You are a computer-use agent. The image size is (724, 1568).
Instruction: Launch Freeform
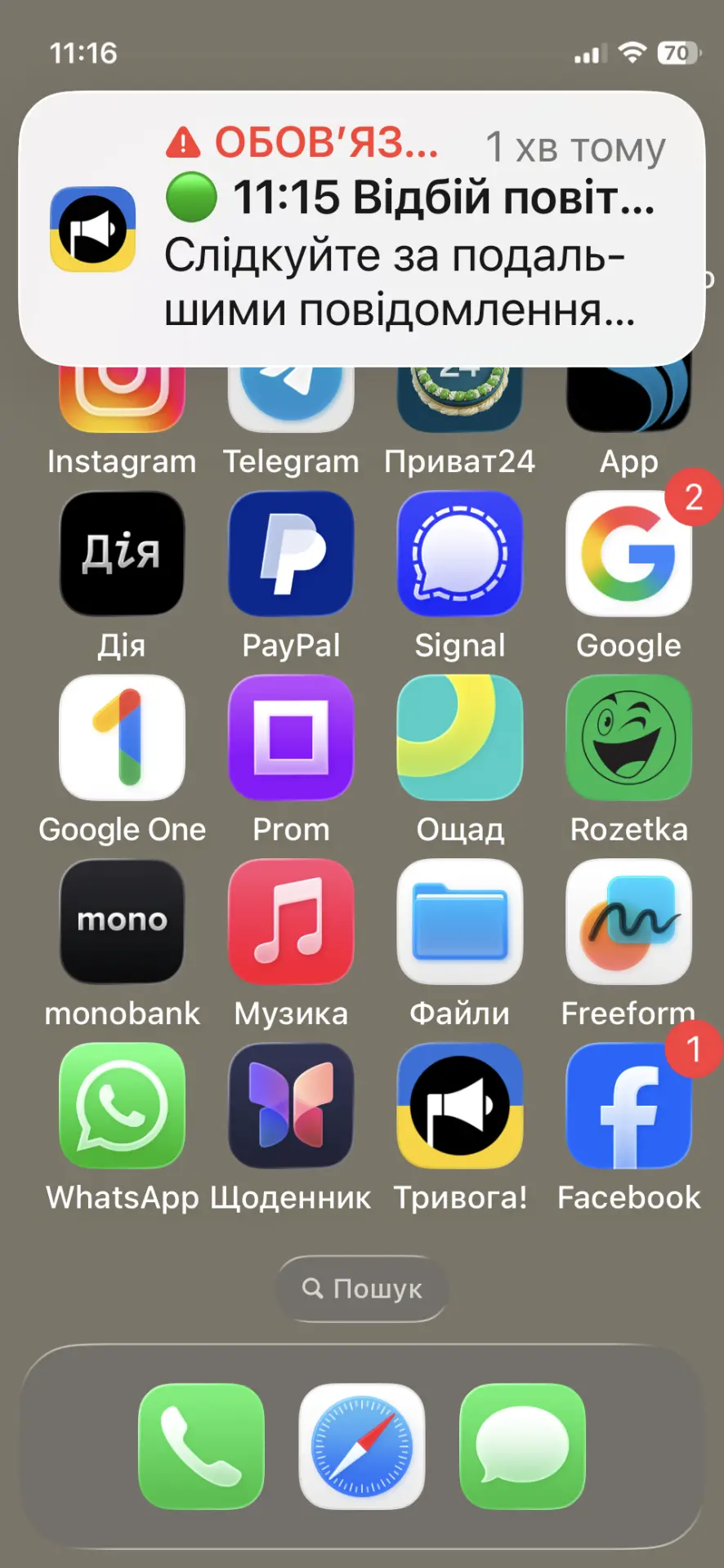(628, 921)
